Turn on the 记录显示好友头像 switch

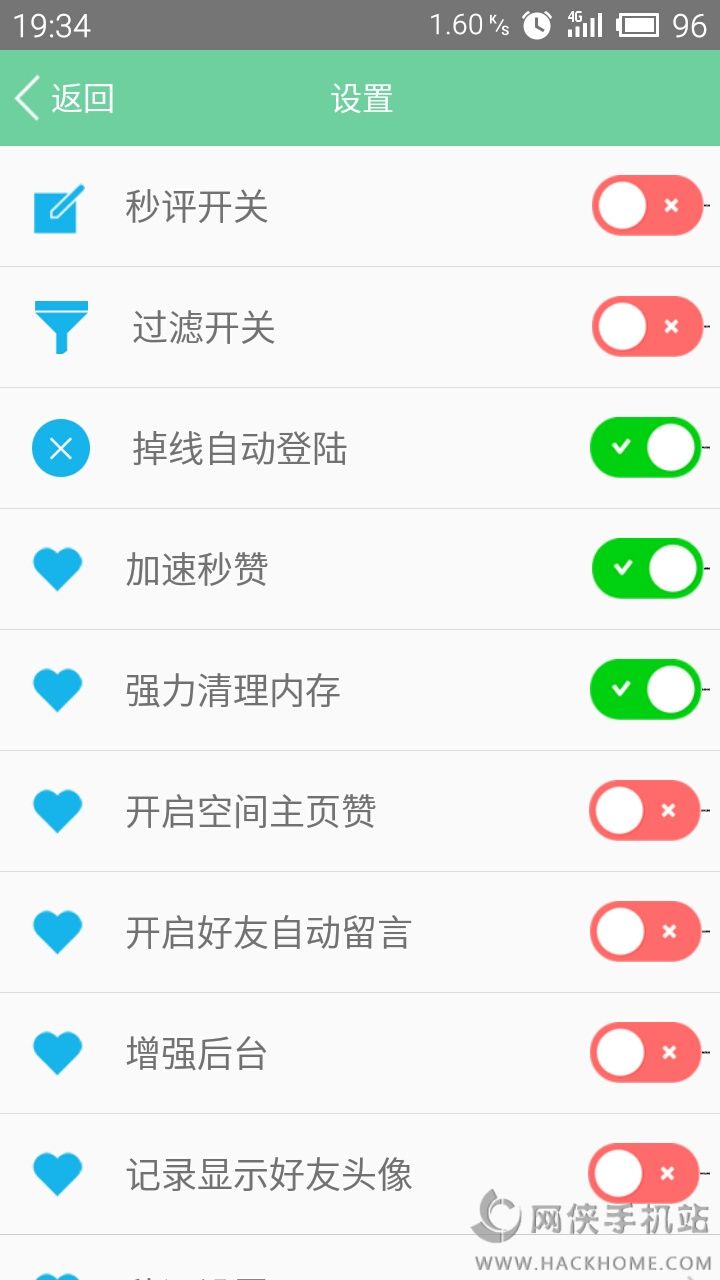click(x=645, y=1173)
